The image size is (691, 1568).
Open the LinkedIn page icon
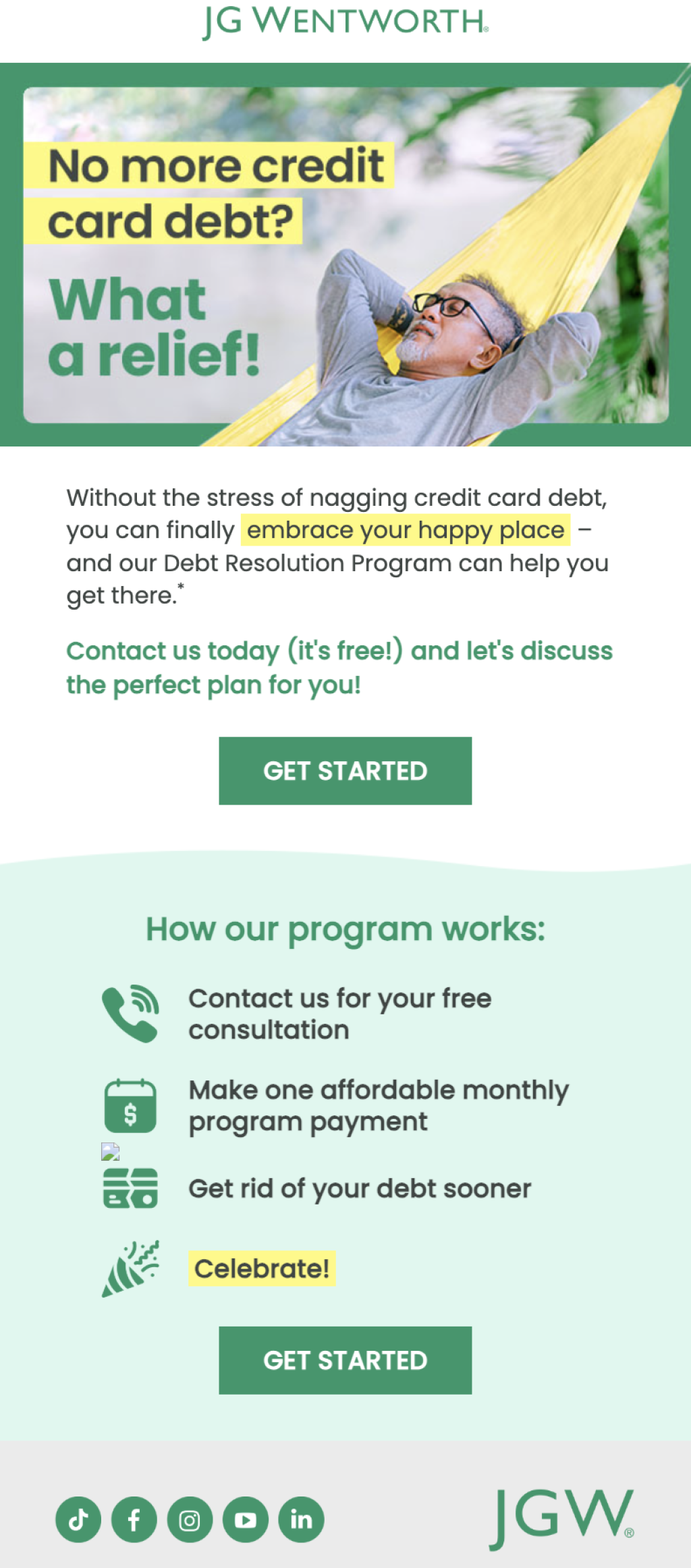pyautogui.click(x=301, y=1519)
